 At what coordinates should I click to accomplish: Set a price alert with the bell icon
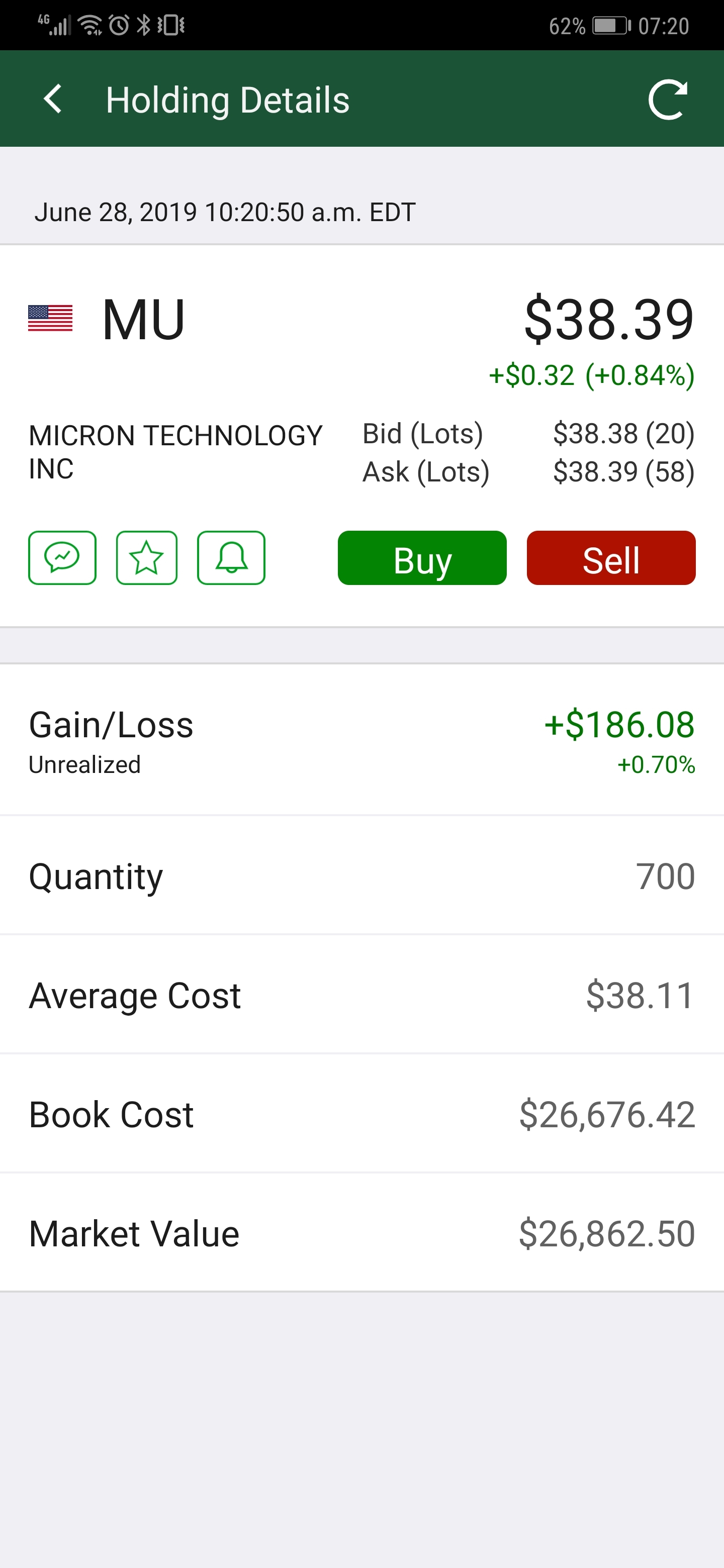(231, 557)
